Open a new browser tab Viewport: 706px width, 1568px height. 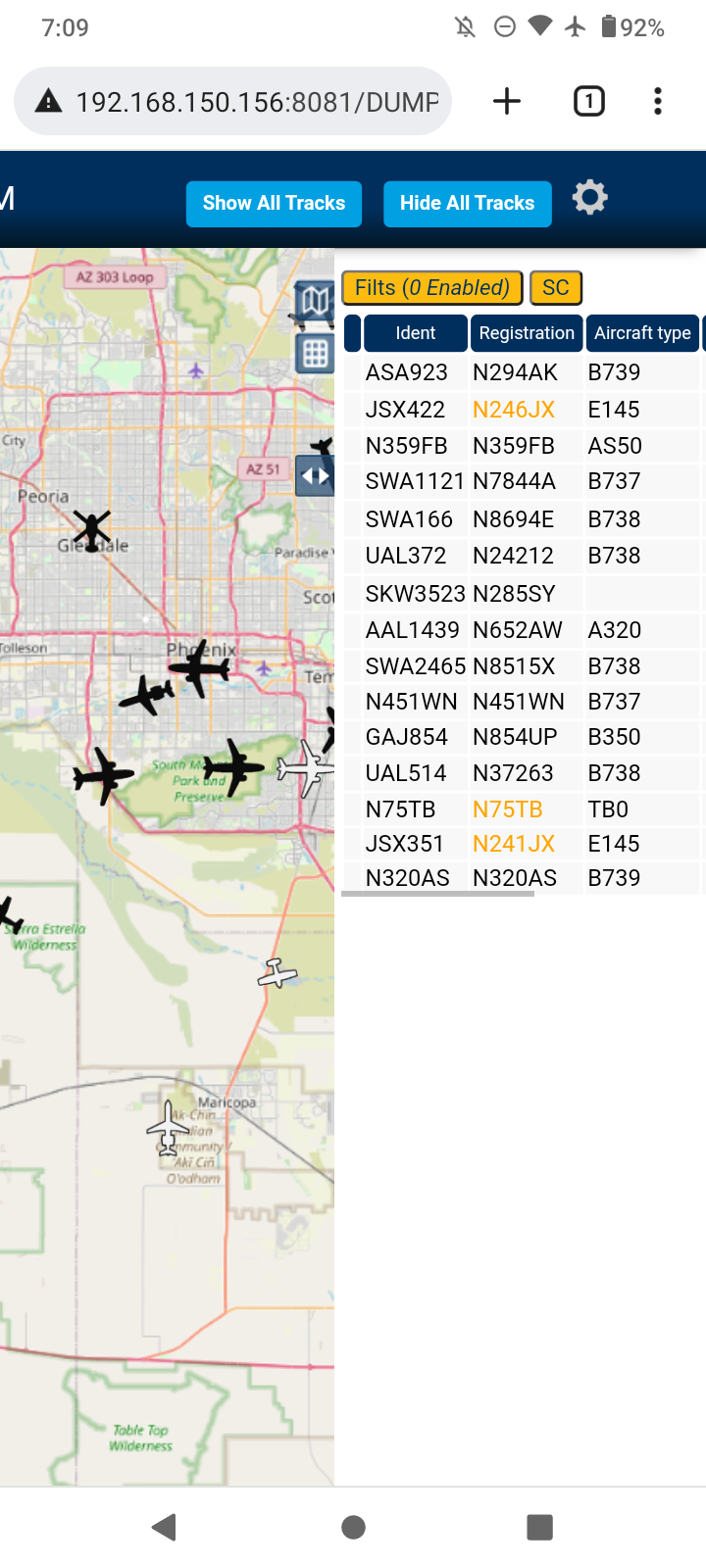click(507, 101)
